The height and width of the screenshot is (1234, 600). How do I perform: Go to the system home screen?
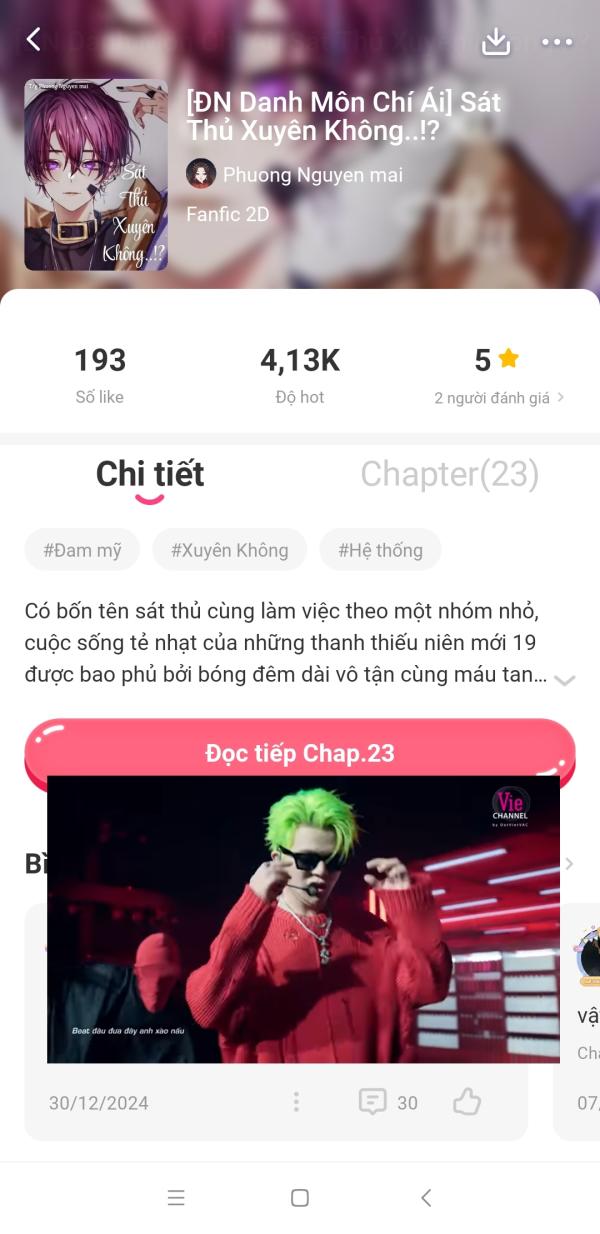pyautogui.click(x=299, y=1198)
